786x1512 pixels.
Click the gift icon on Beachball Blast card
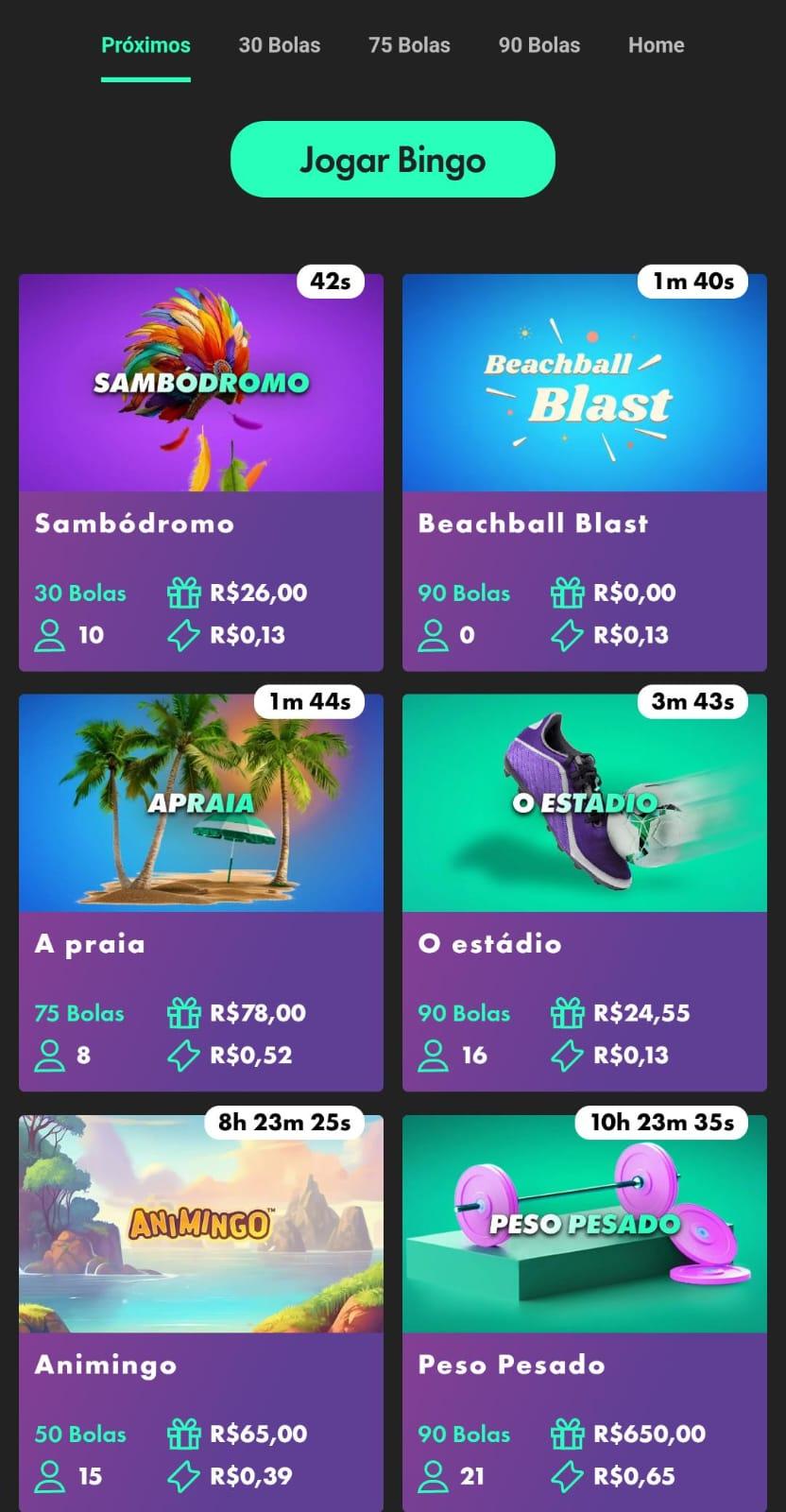click(x=568, y=592)
